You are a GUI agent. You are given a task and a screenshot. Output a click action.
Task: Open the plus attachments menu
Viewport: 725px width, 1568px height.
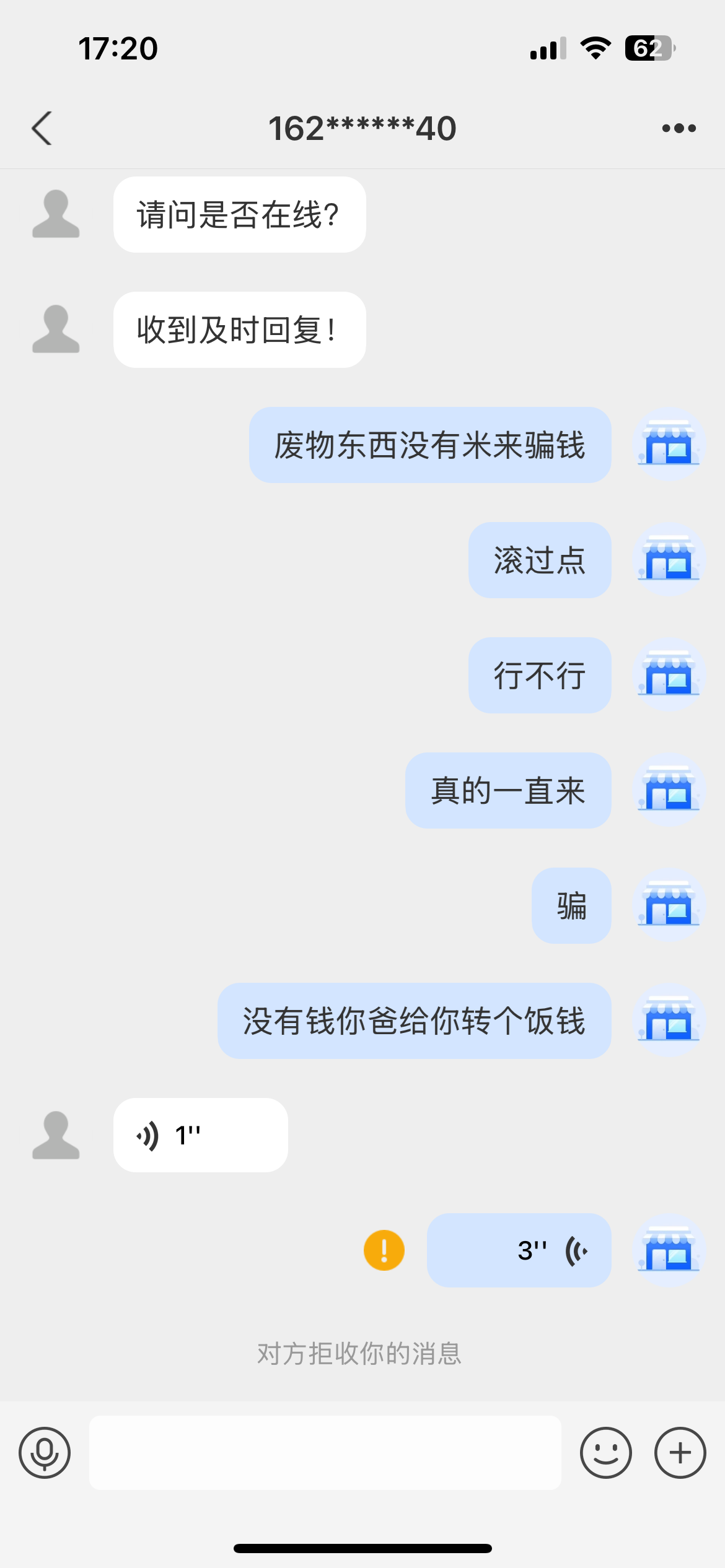(x=680, y=1453)
